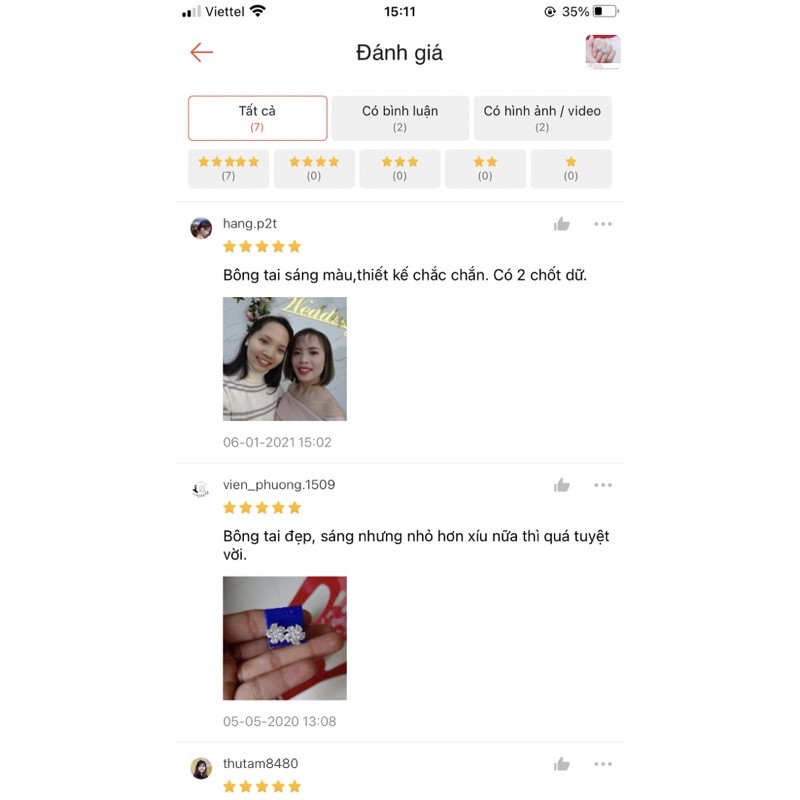Go back from the Đánh giá page
800x800 pixels.
click(201, 52)
